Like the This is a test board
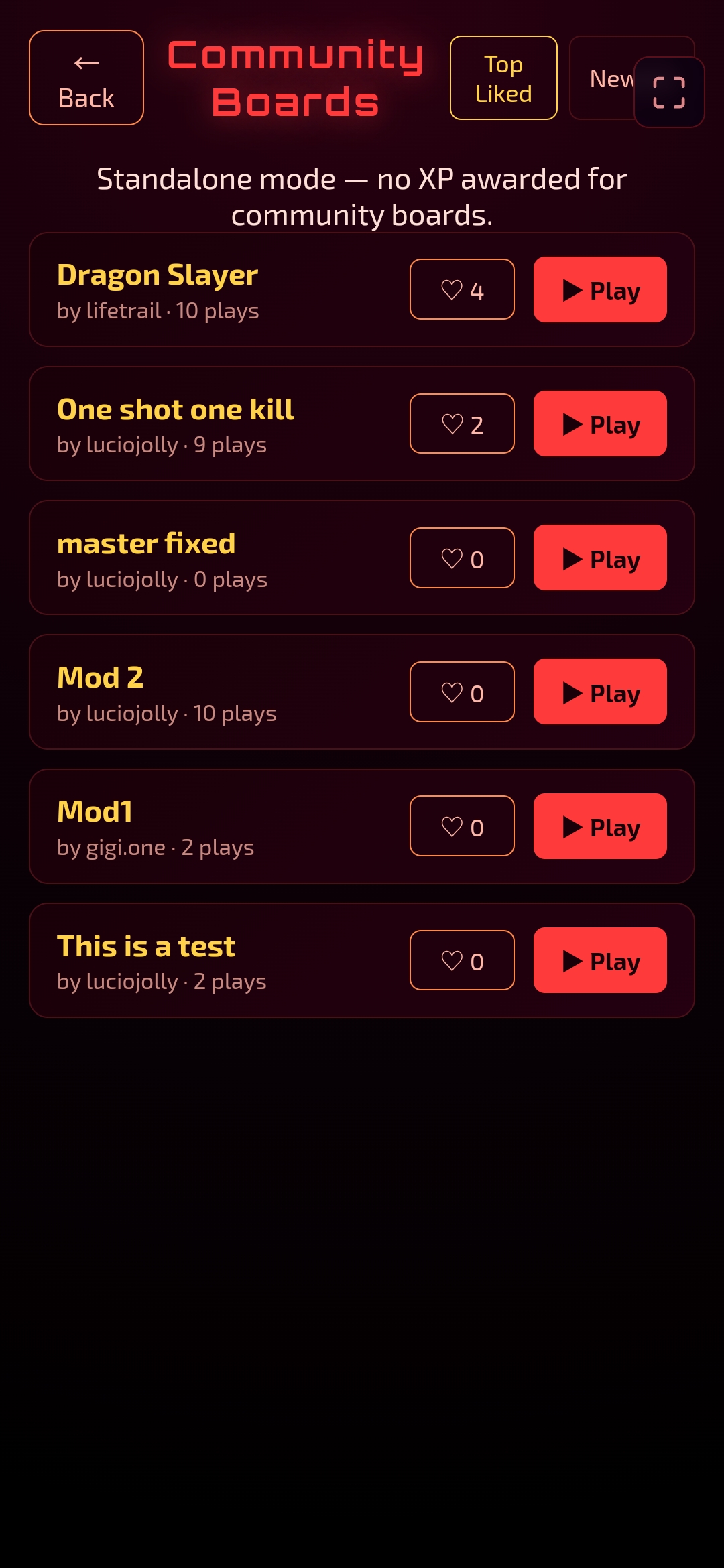The height and width of the screenshot is (1568, 724). (462, 960)
